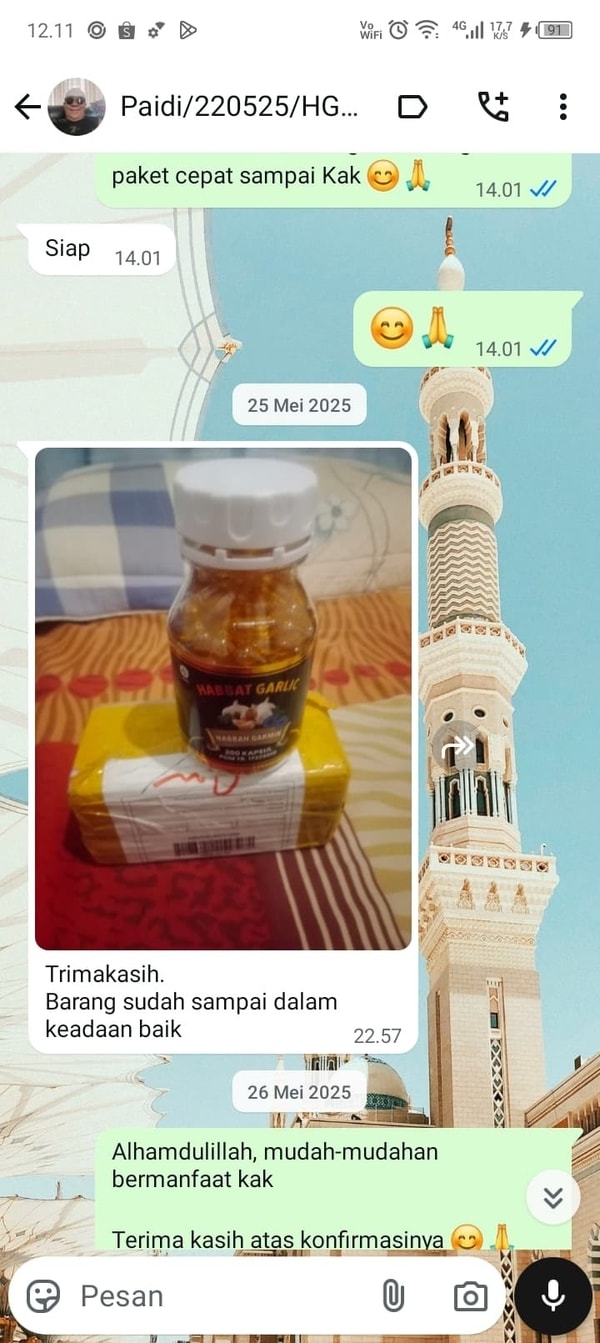Viewport: 600px width, 1343px height.
Task: Open the emoji and sticker picker
Action: [43, 1296]
